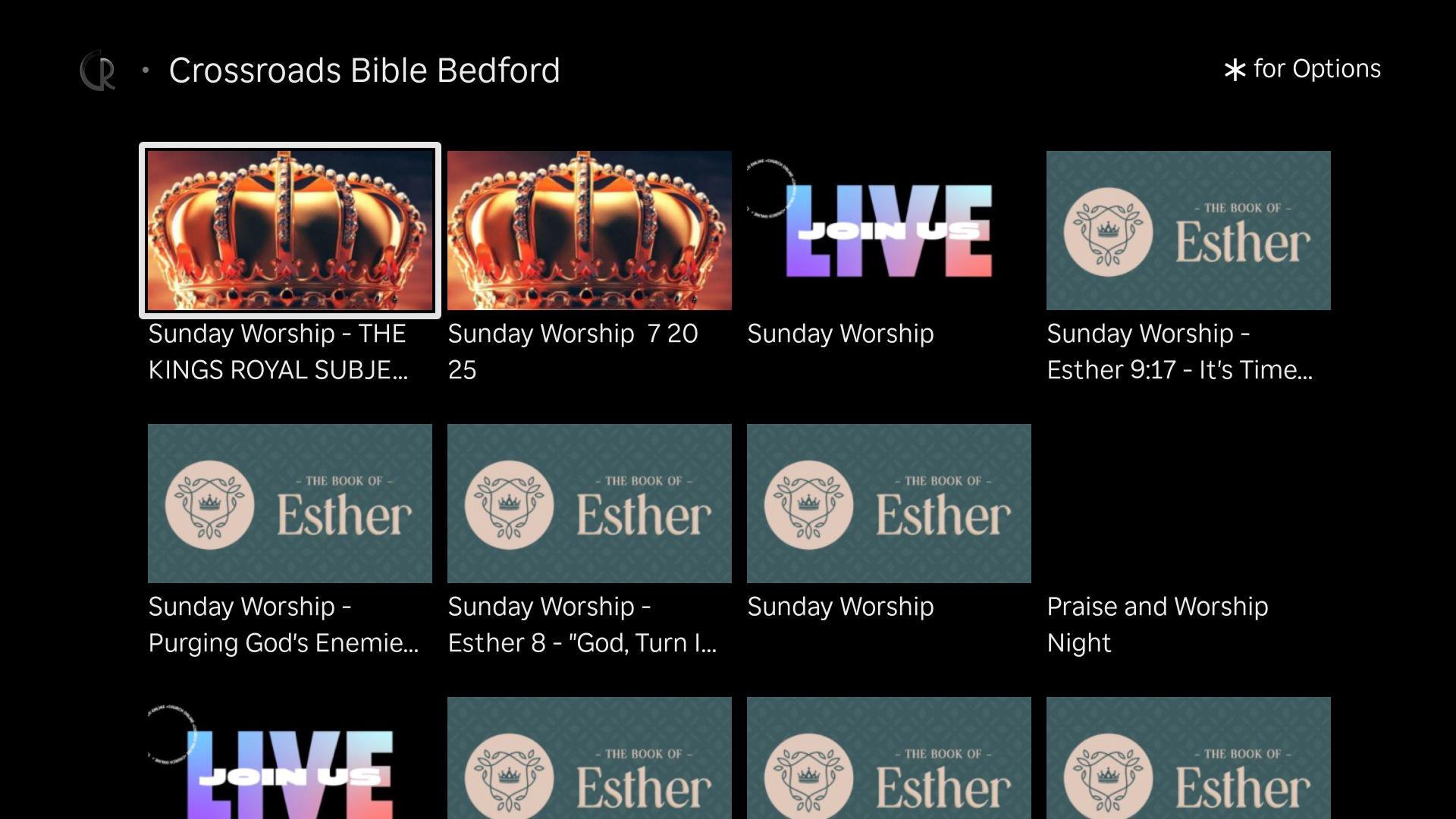This screenshot has height=819, width=1456.
Task: Open Sunday Worship - THE KINGS ROYAL SUBJE... video
Action: click(x=290, y=231)
